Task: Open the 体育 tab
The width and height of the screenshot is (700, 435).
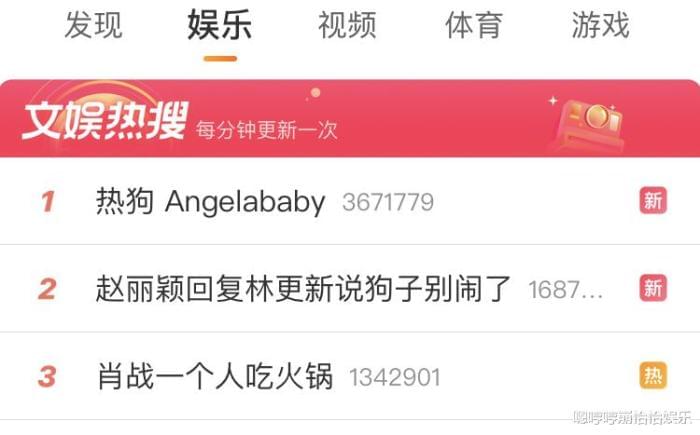Action: [473, 26]
